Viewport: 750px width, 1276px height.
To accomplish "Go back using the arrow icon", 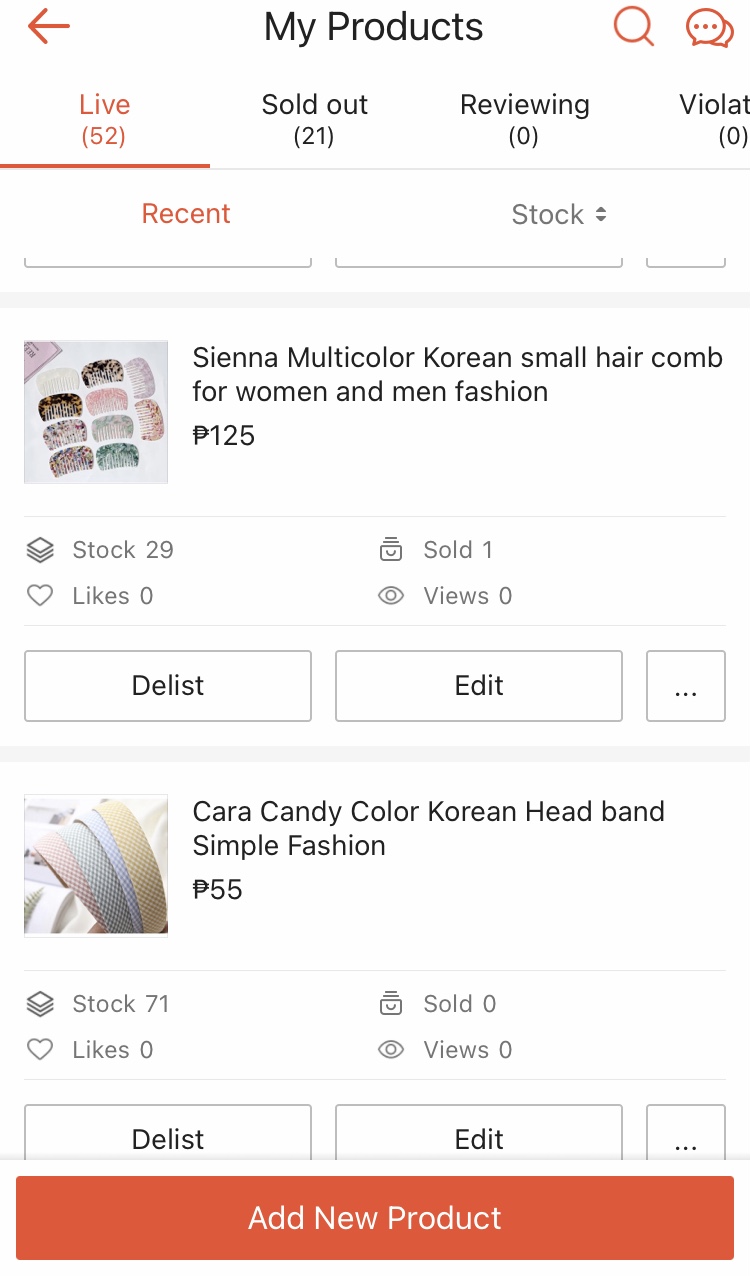I will pyautogui.click(x=48, y=27).
